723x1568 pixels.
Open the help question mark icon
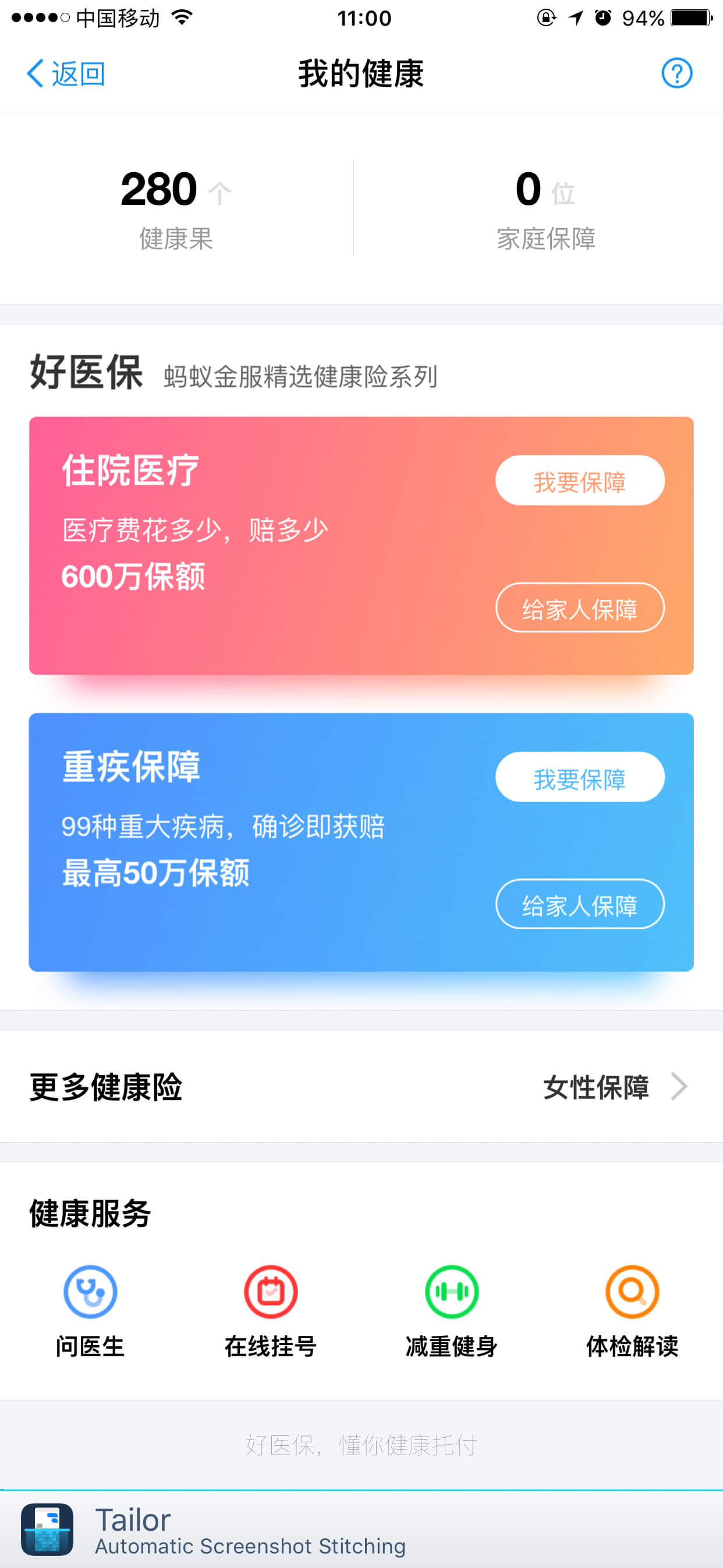pos(676,74)
